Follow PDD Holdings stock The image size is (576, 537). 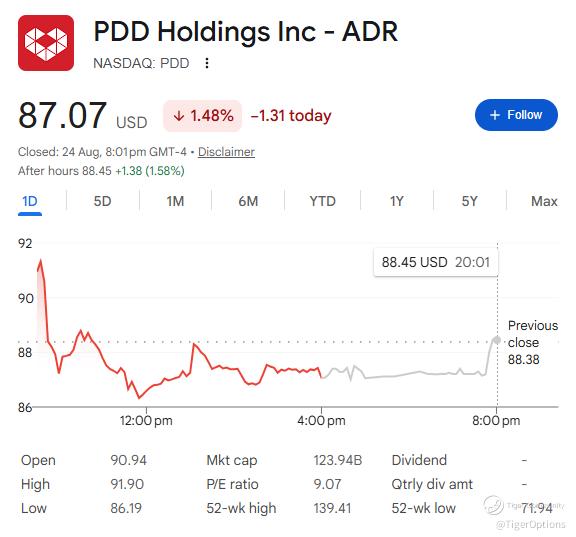tap(516, 115)
